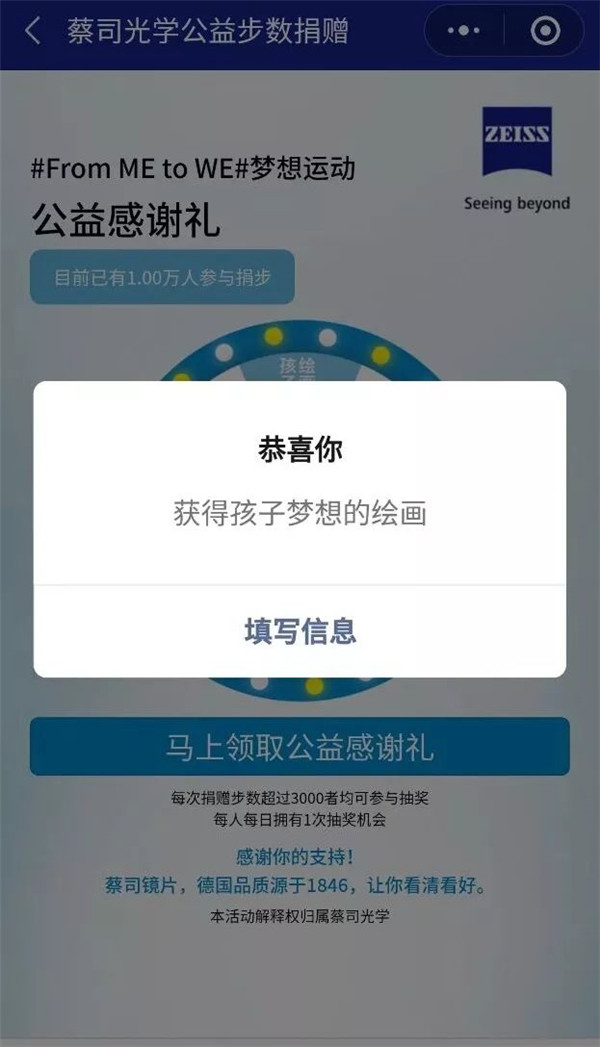Tap 填写信息 in the dialog

pos(300,631)
